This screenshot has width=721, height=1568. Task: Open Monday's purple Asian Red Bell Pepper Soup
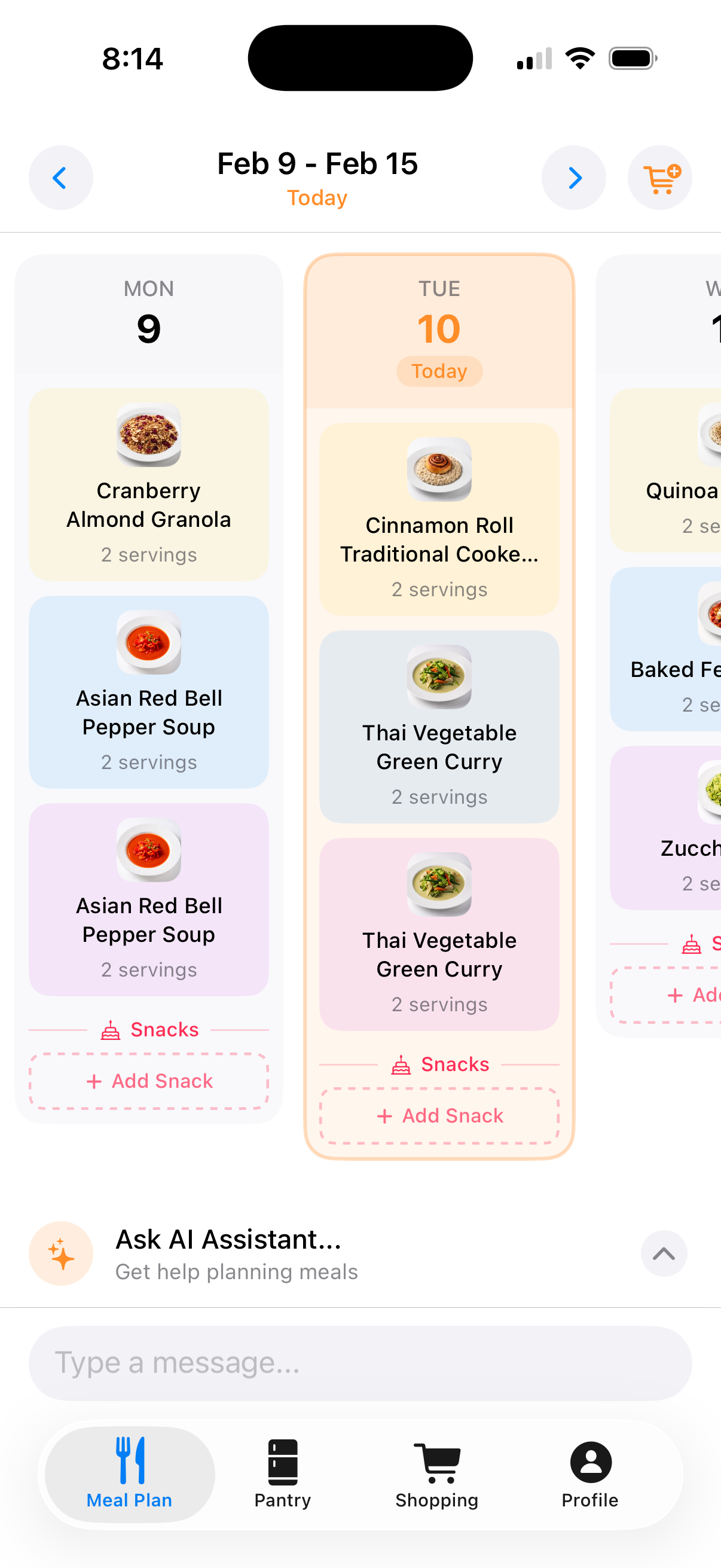tap(148, 899)
